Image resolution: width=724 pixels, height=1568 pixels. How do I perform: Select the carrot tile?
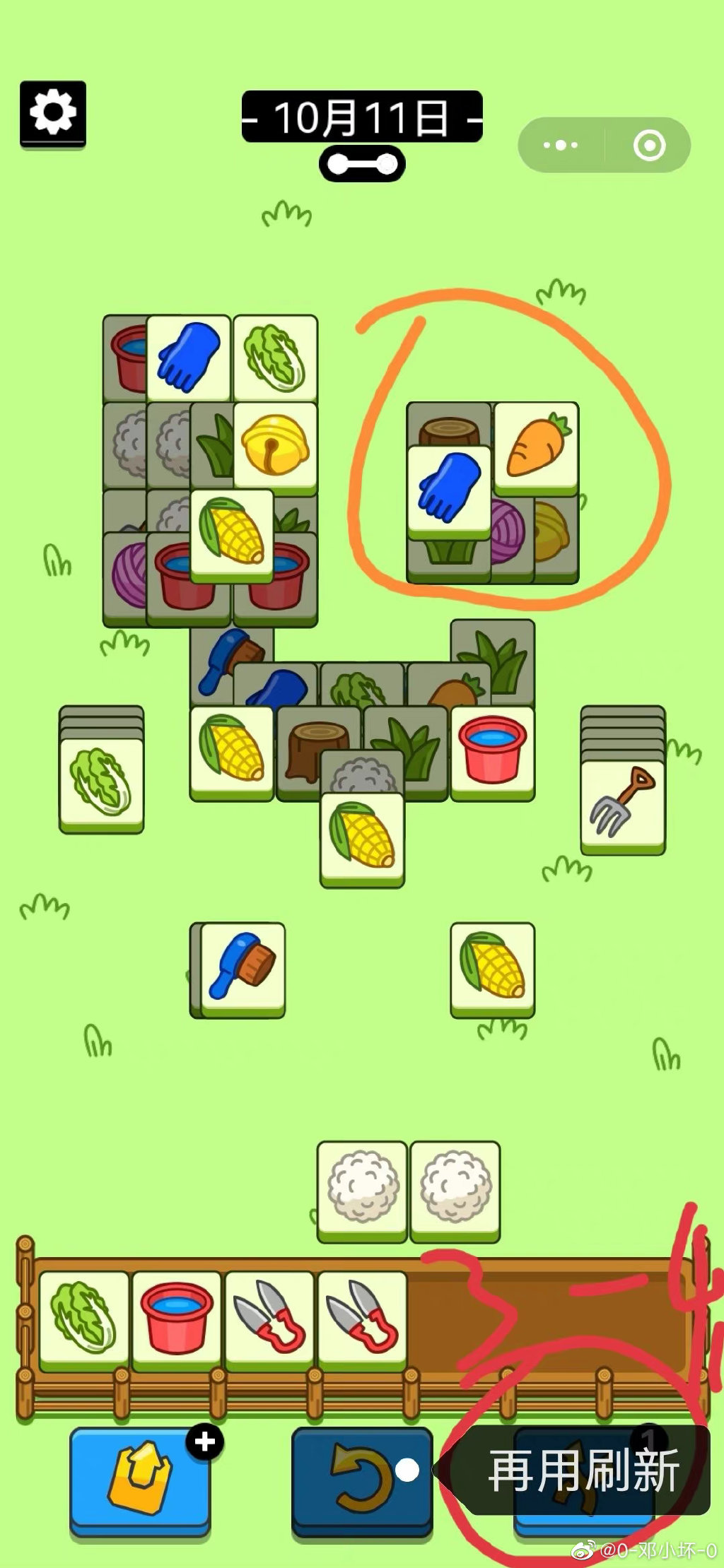coord(537,445)
